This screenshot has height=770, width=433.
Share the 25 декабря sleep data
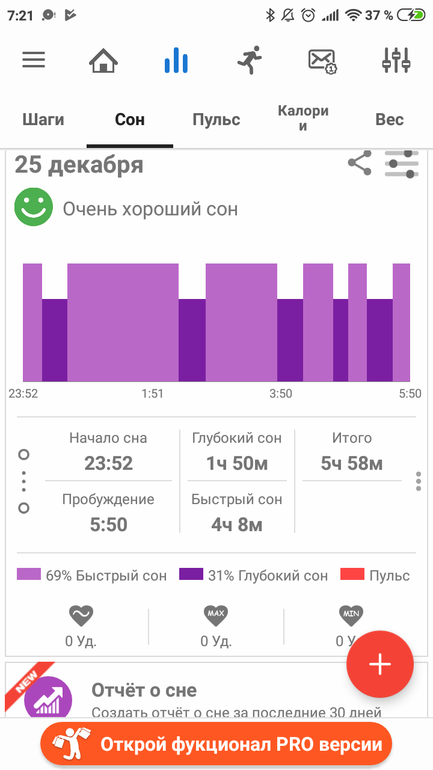click(x=360, y=163)
